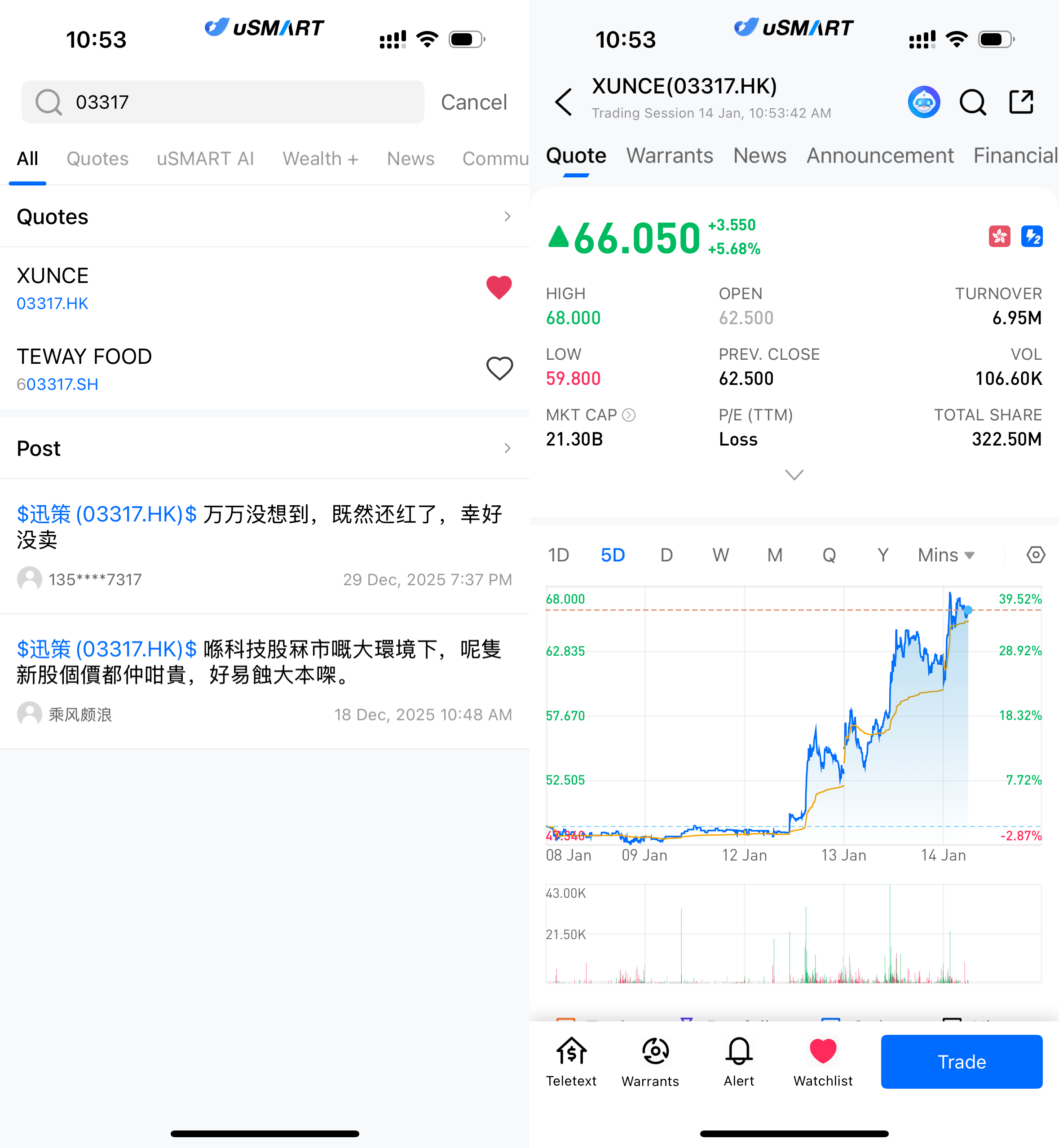Add TEWAY FOOD to watchlist with heart

coord(499,369)
